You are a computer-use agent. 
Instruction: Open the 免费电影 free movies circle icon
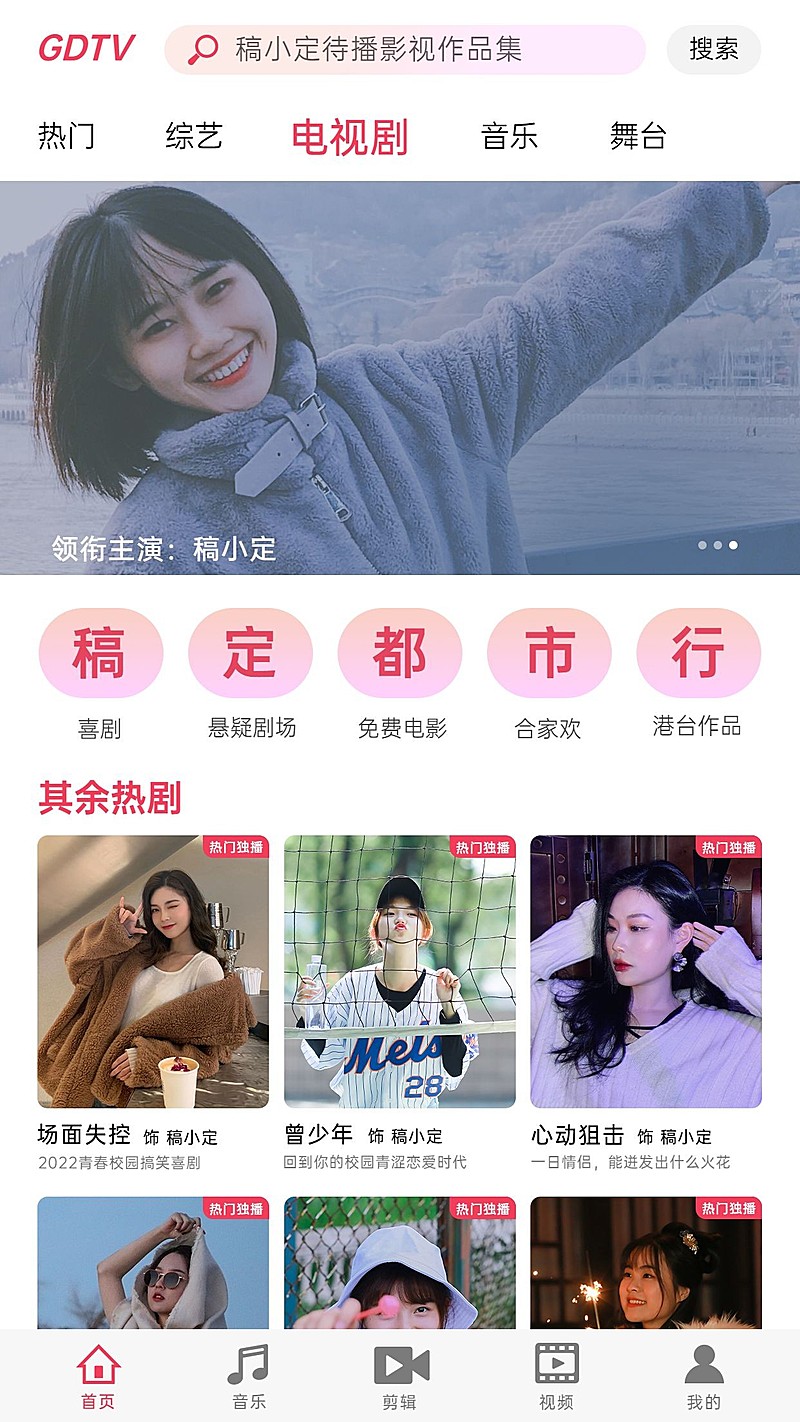400,652
